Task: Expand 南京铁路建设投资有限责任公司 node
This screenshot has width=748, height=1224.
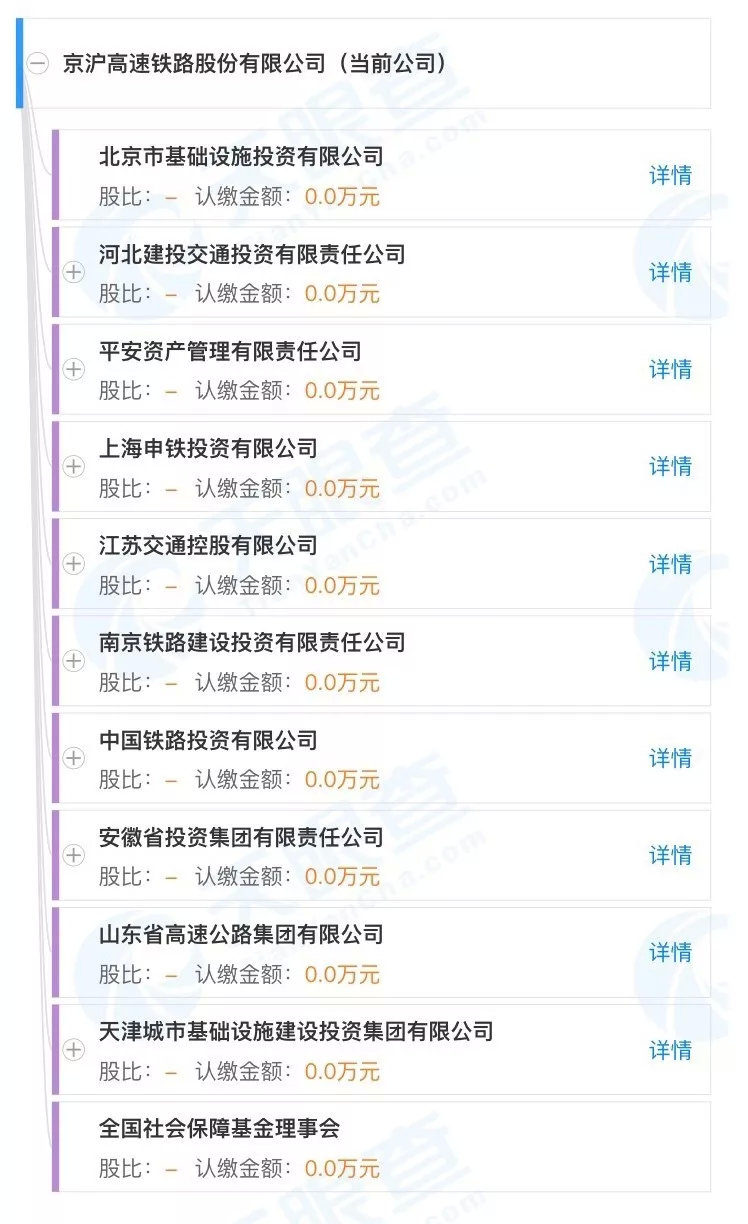Action: click(74, 661)
